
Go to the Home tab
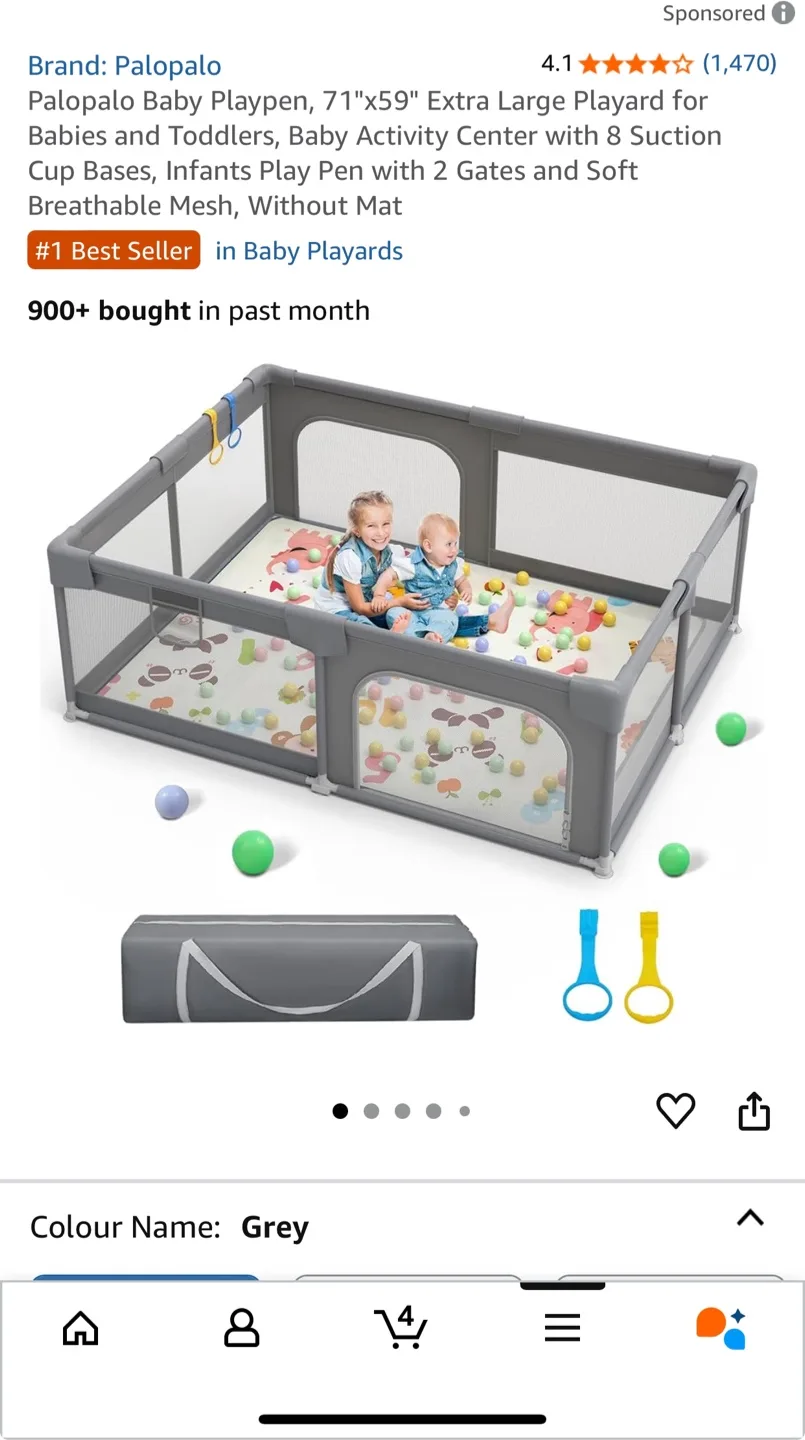pos(81,1328)
